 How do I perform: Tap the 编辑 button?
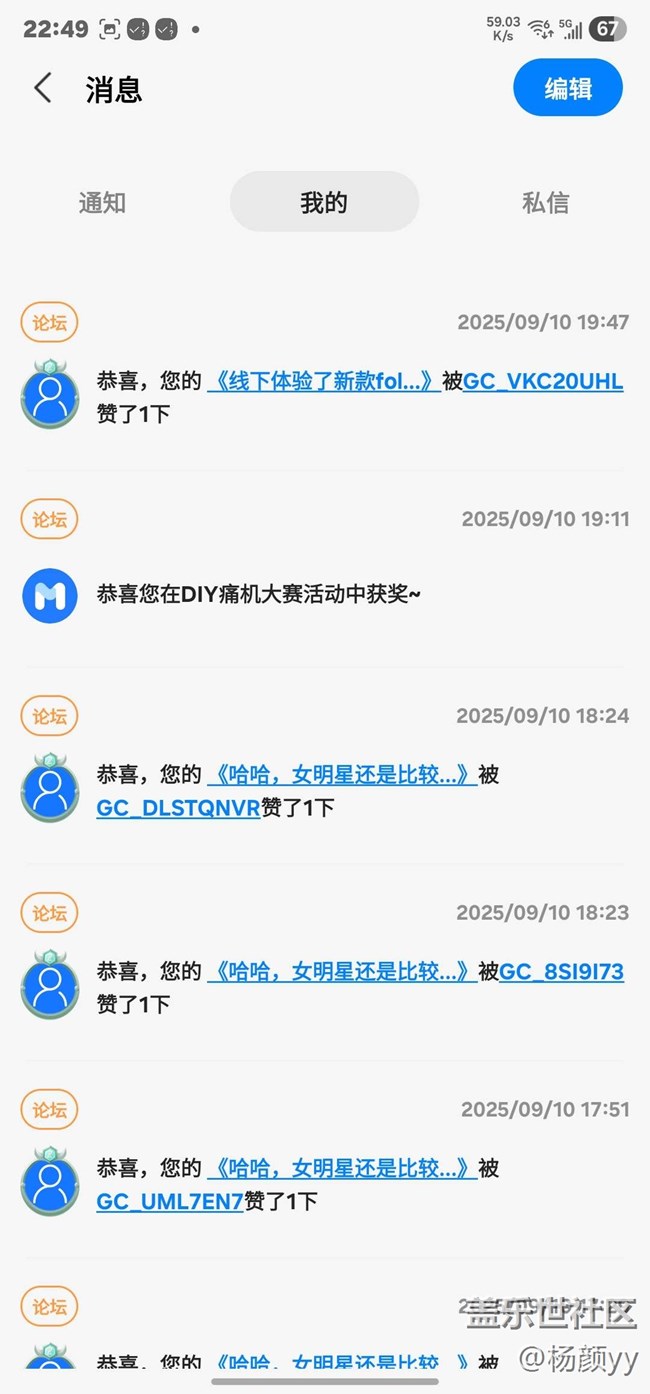pyautogui.click(x=568, y=88)
